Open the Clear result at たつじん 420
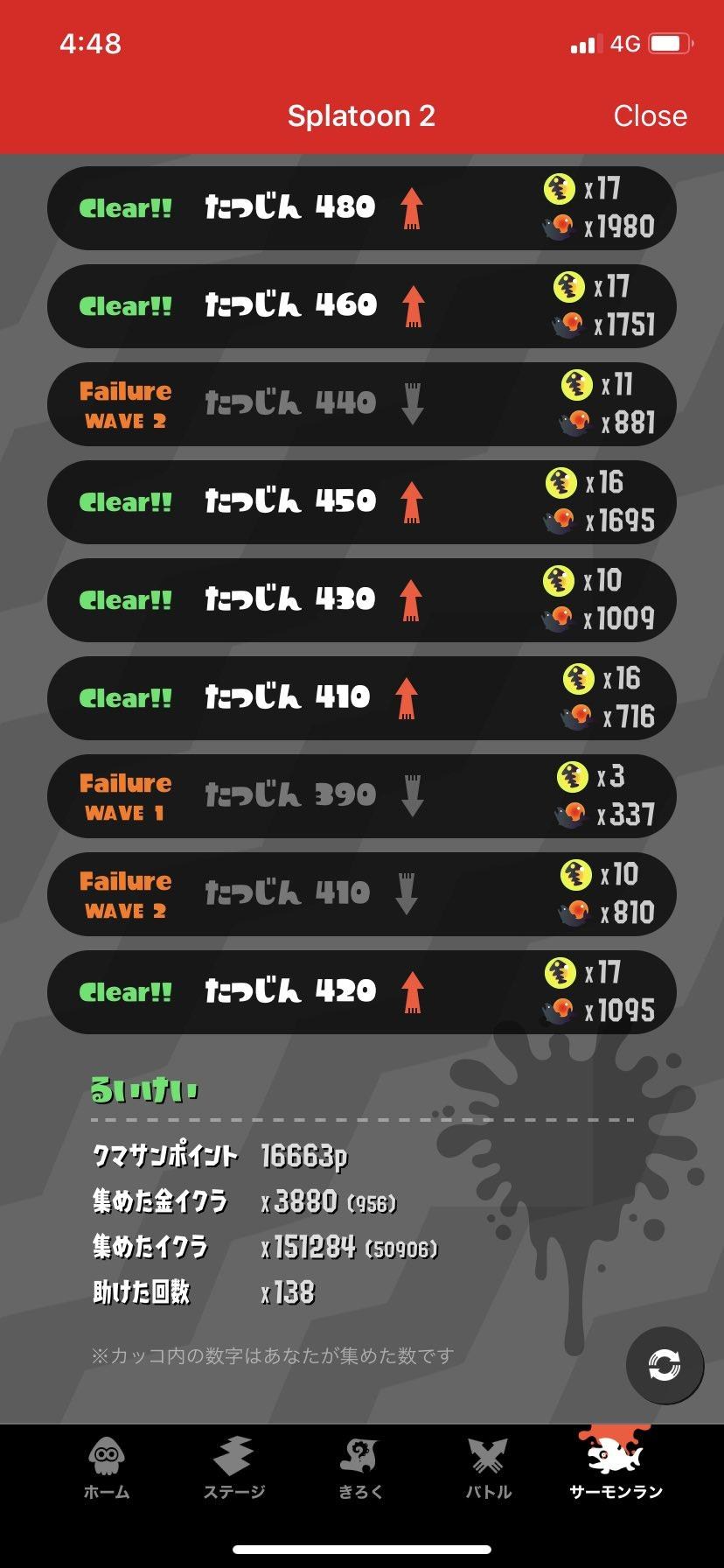This screenshot has height=1568, width=724. [362, 992]
